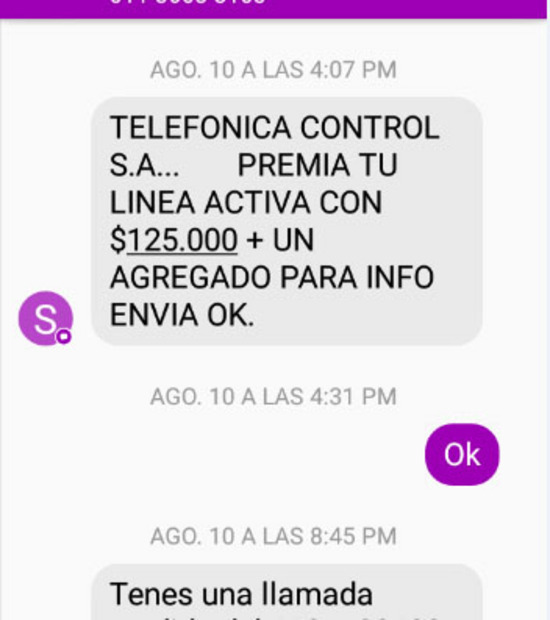Image resolution: width=550 pixels, height=620 pixels.
Task: Select the sent Ok message bubble
Action: coord(462,454)
